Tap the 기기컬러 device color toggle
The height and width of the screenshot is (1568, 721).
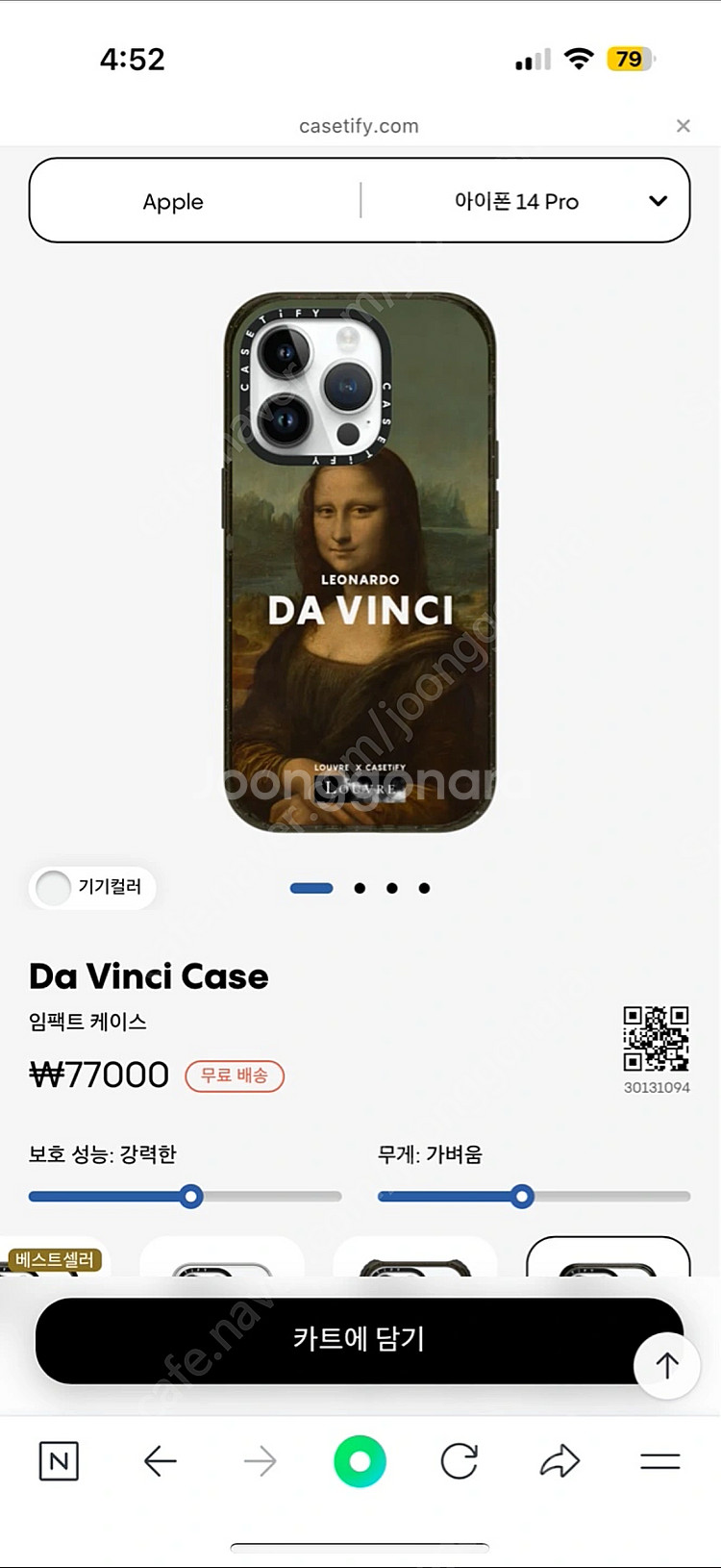92,887
